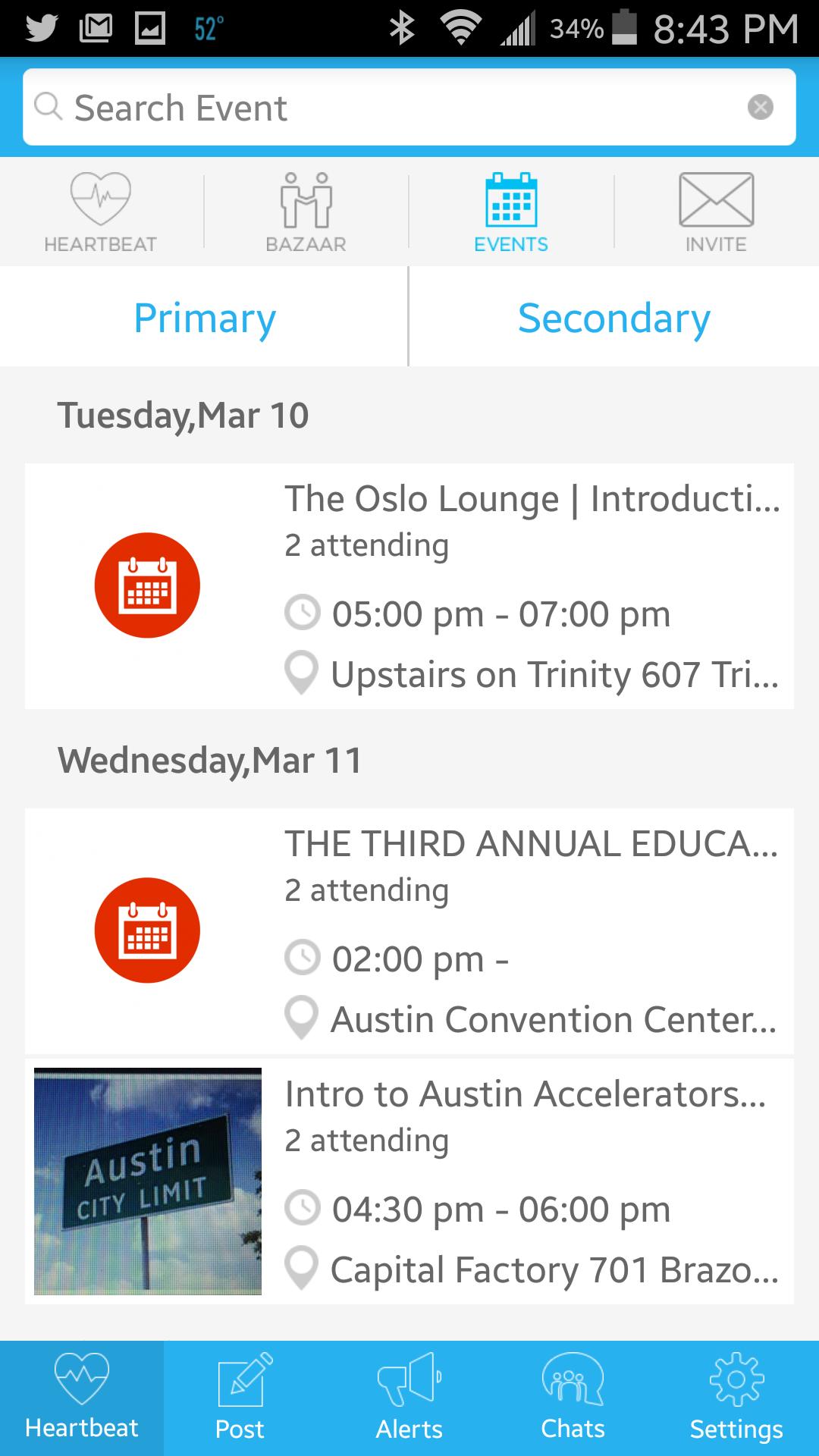The height and width of the screenshot is (1456, 819).
Task: Create a new Post
Action: (240, 1398)
